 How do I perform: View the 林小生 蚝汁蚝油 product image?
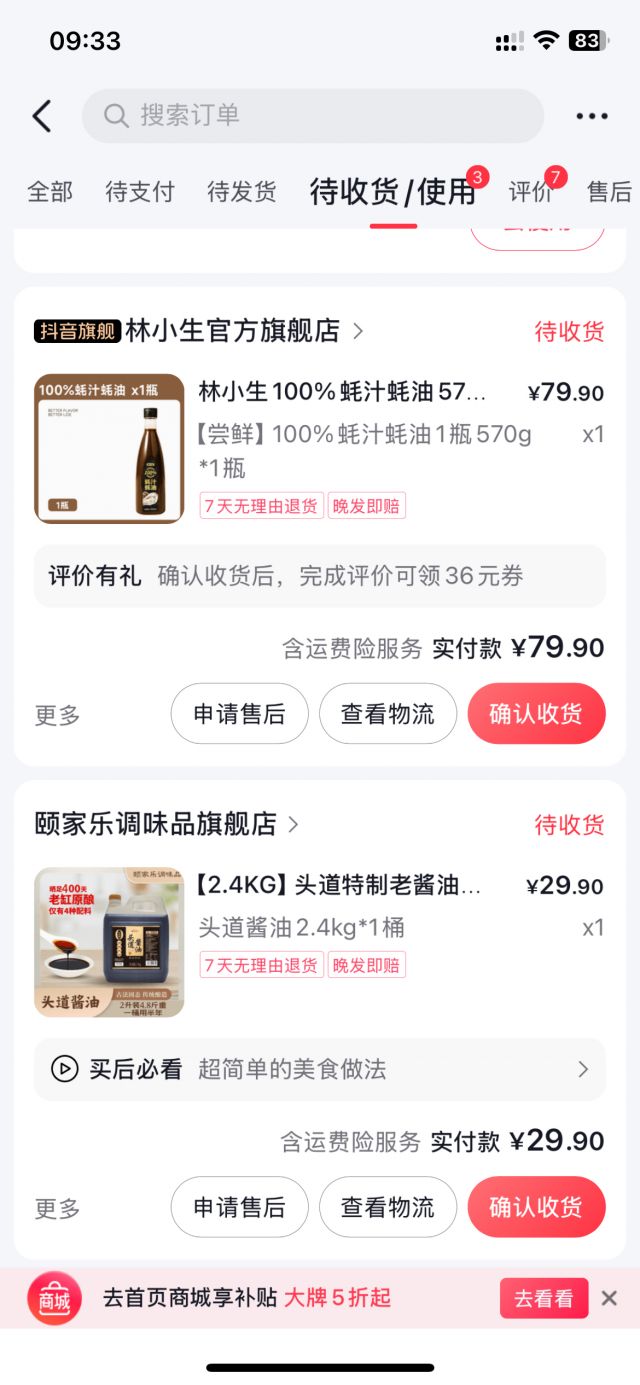[109, 448]
